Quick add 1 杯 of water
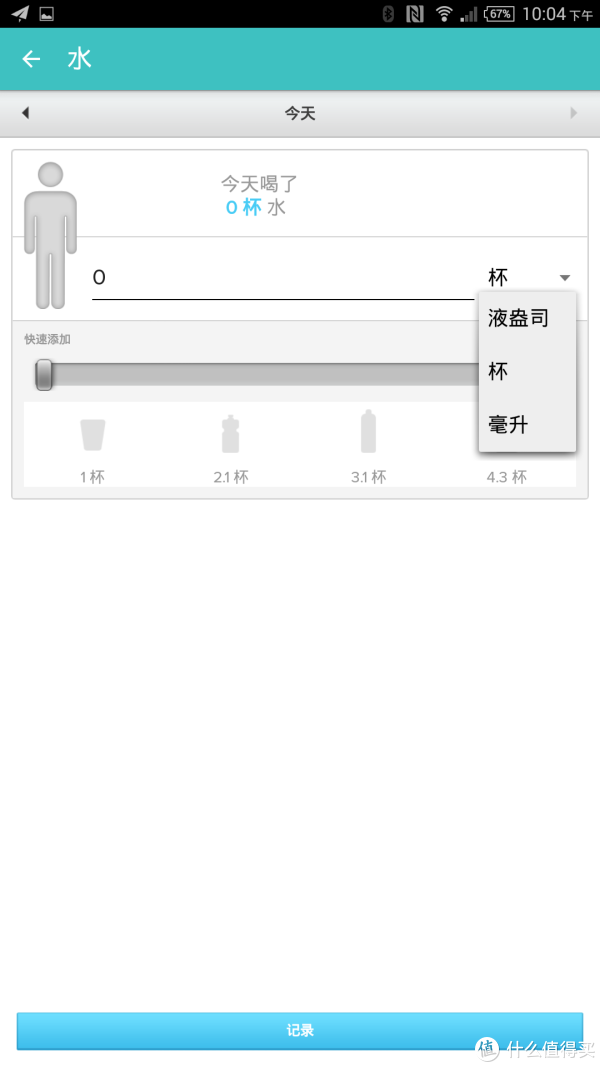Screen dimensions: 600x1067 pos(92,445)
